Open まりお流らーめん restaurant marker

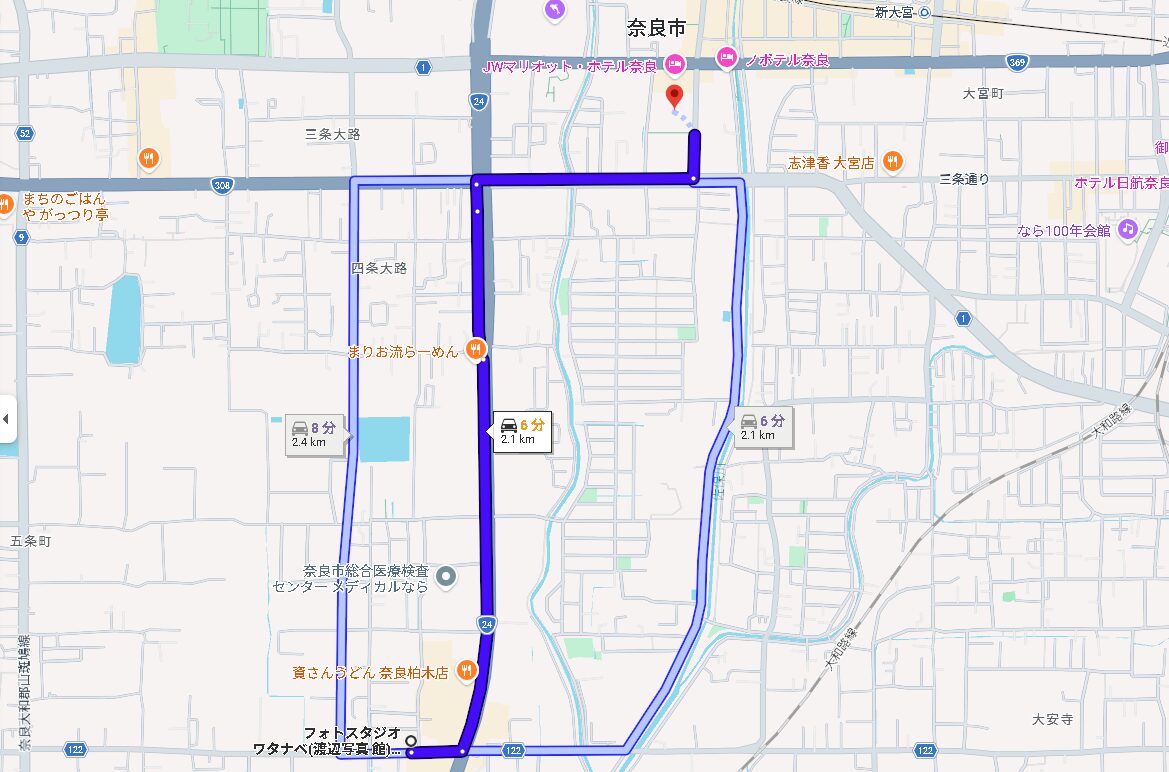pos(474,350)
